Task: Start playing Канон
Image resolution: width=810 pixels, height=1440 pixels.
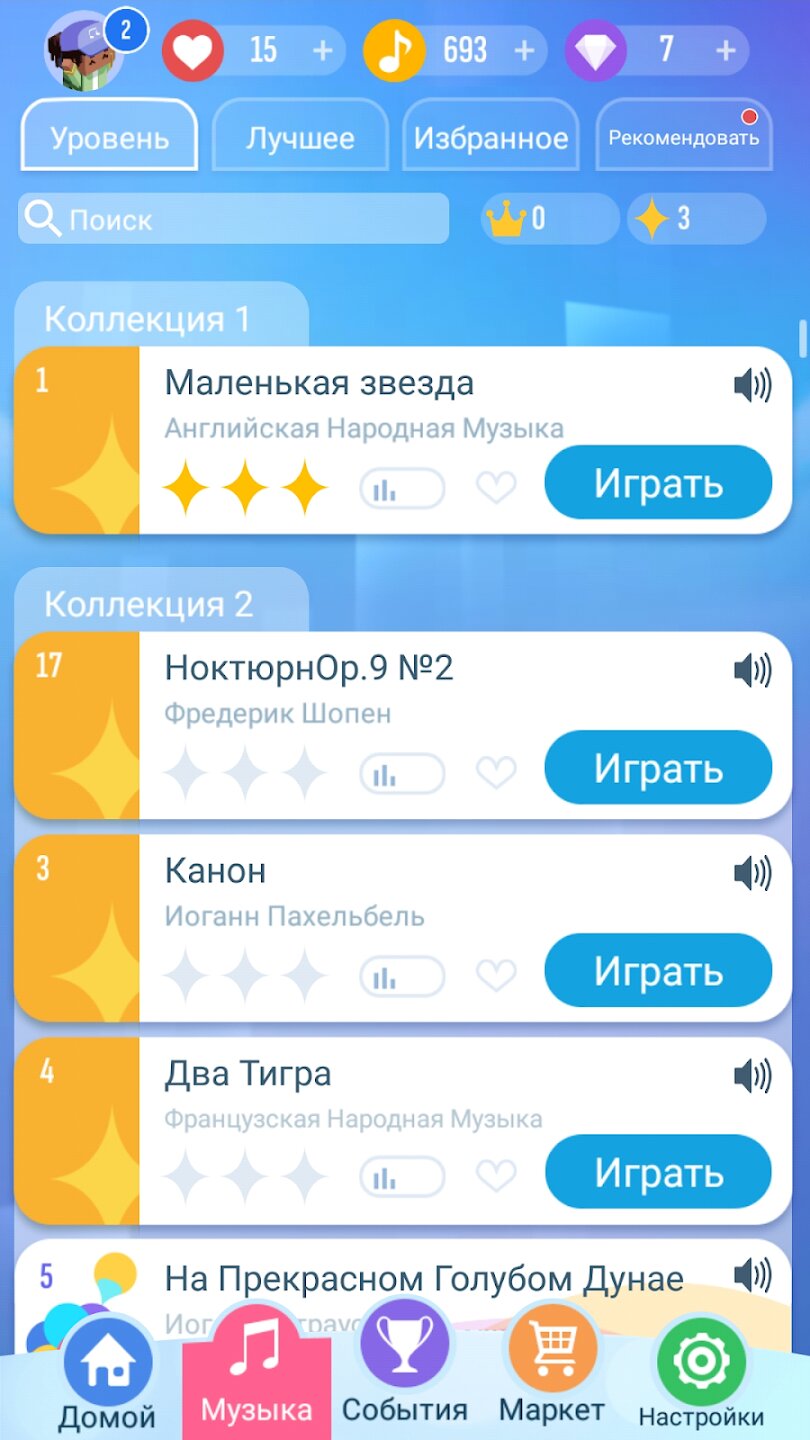Action: pyautogui.click(x=658, y=971)
